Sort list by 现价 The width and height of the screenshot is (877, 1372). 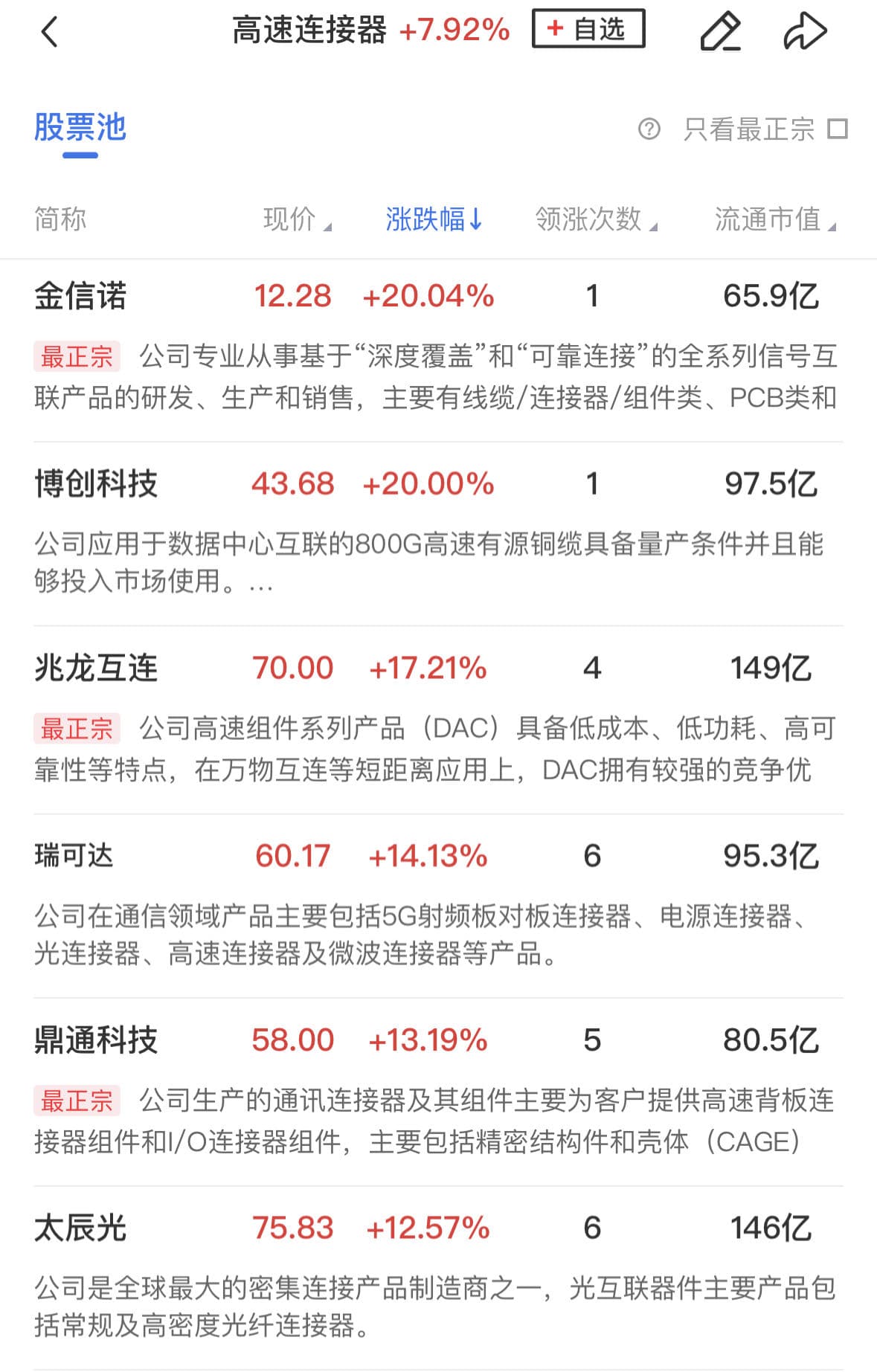pos(297,219)
